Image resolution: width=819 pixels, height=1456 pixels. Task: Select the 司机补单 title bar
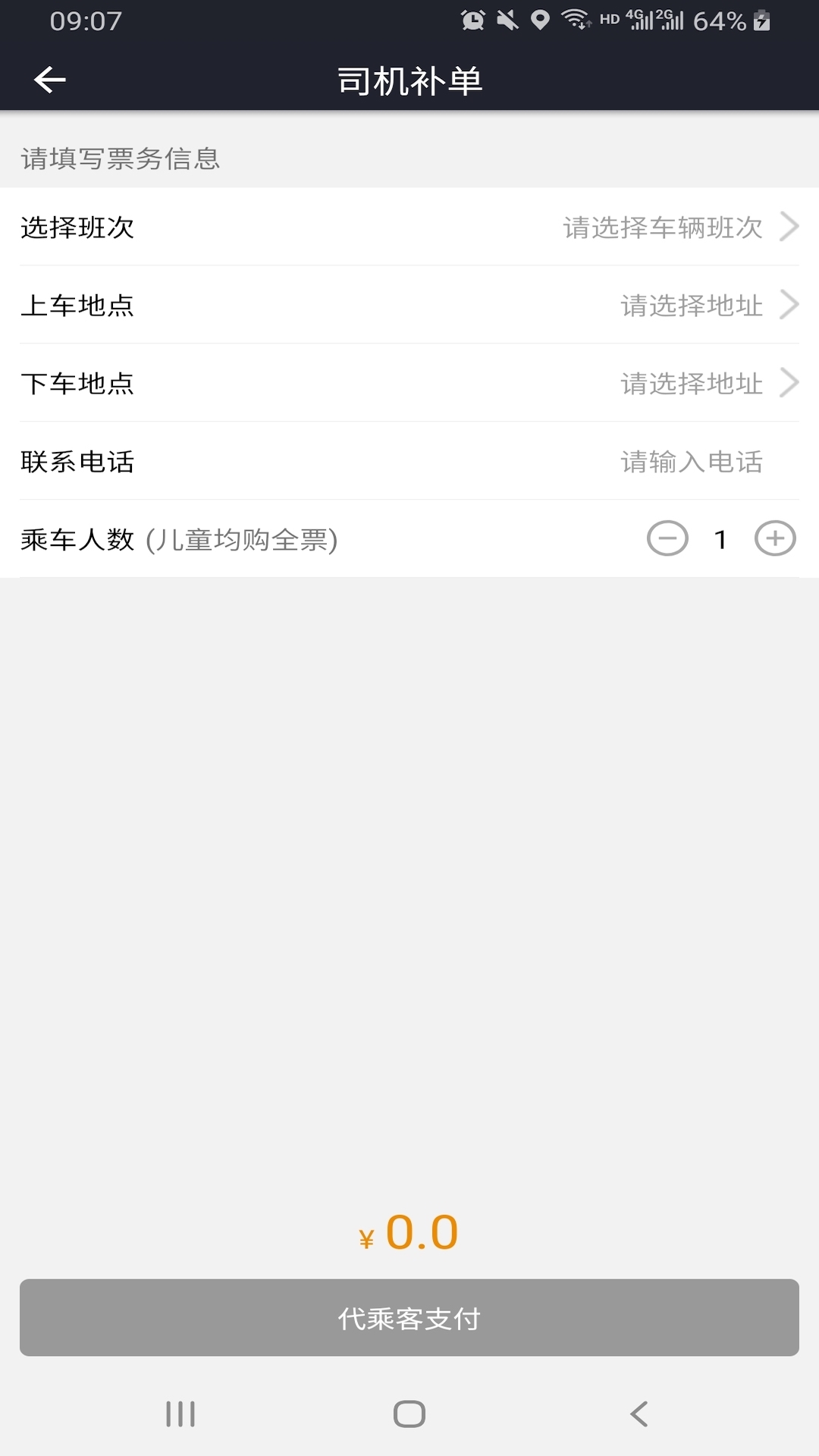[x=409, y=80]
